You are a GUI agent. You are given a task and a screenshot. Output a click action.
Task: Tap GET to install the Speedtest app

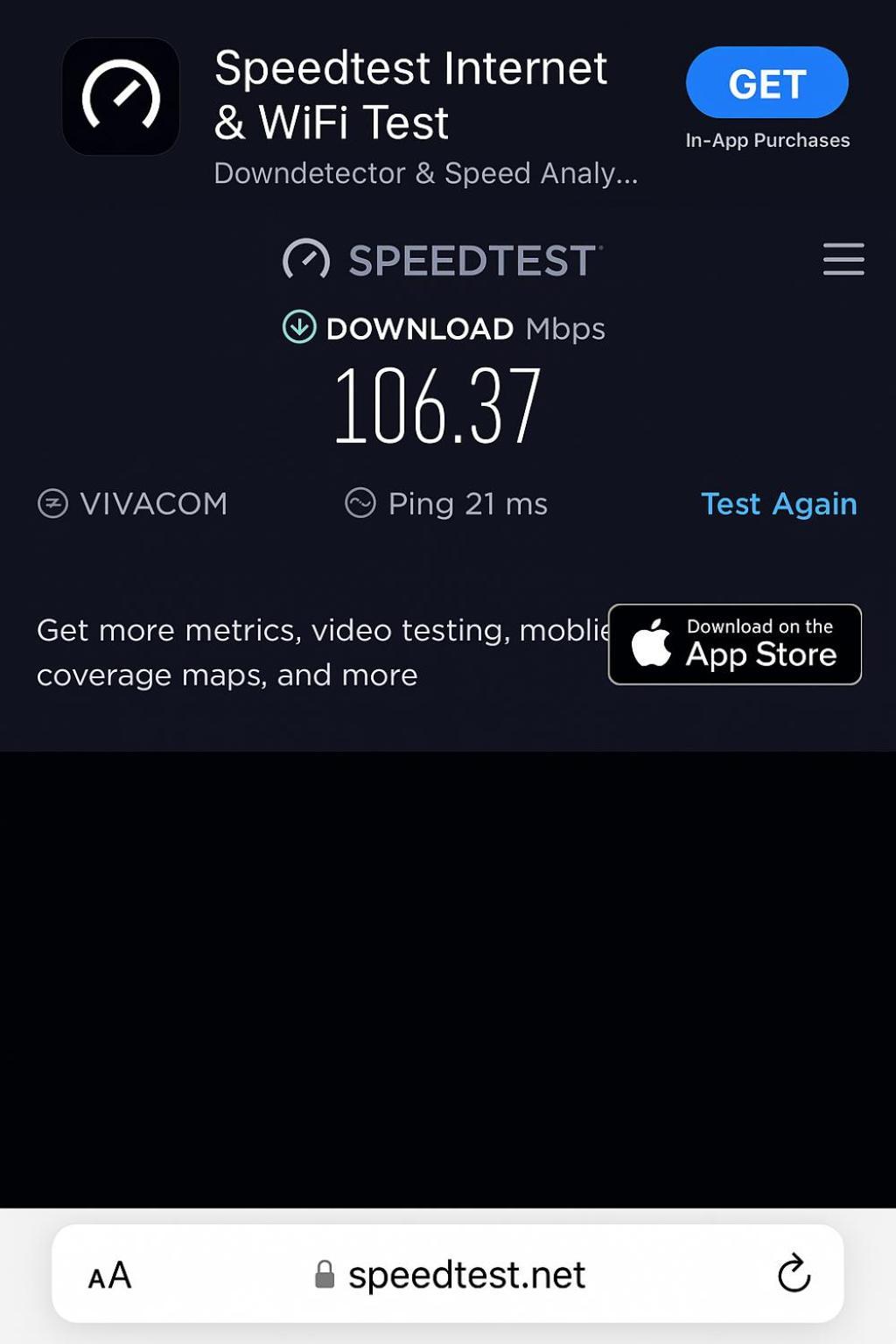766,83
